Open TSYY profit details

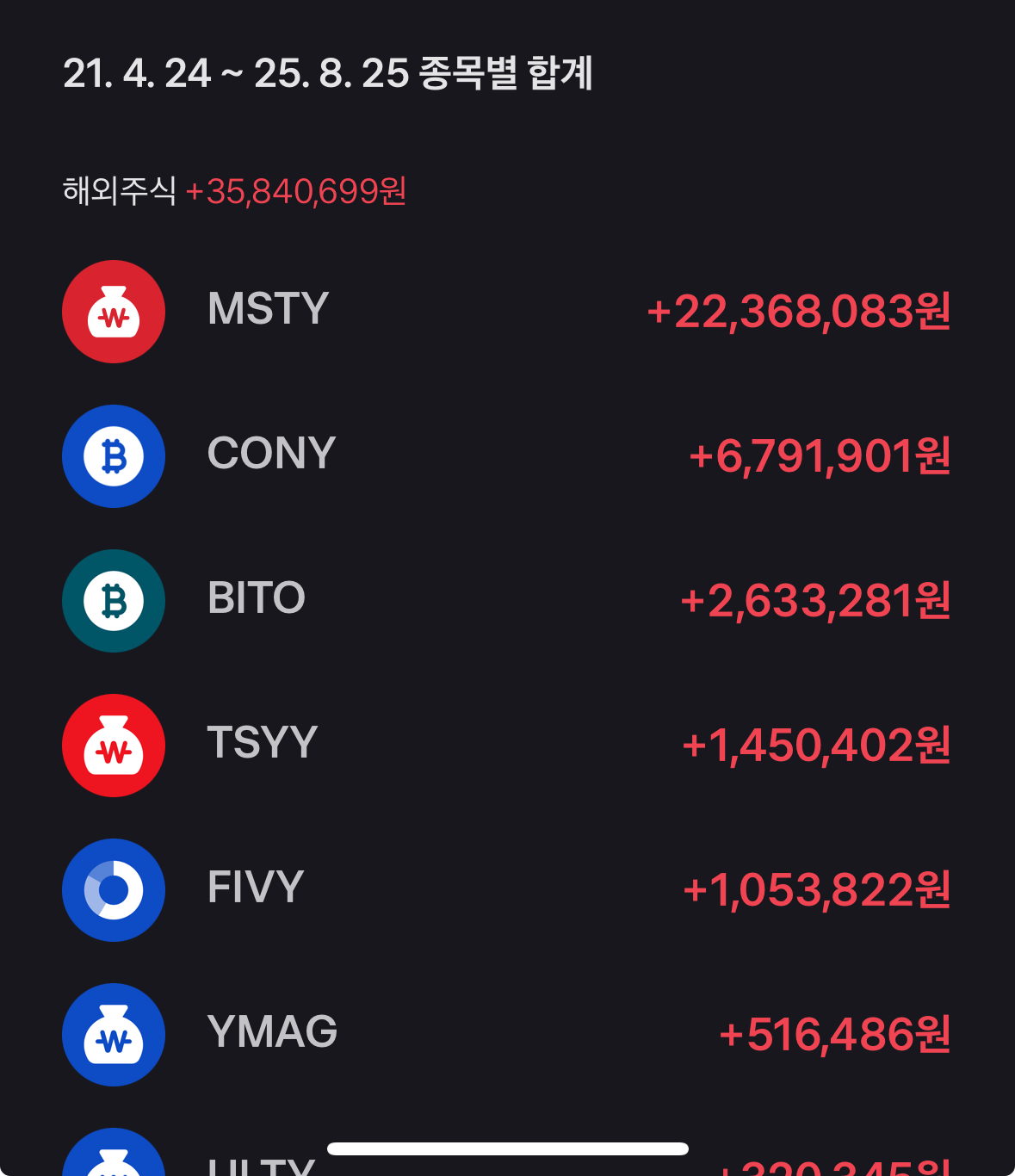[x=506, y=745]
